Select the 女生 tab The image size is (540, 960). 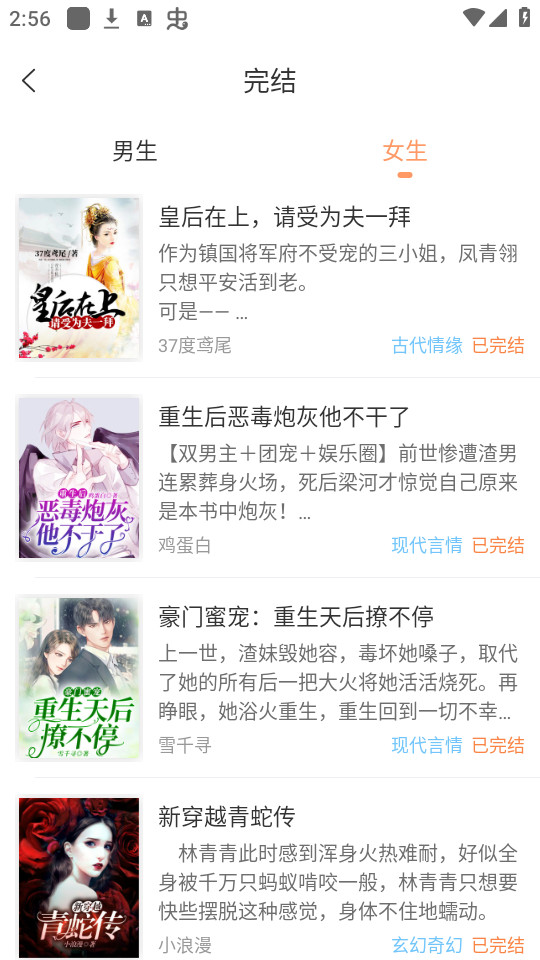point(405,151)
